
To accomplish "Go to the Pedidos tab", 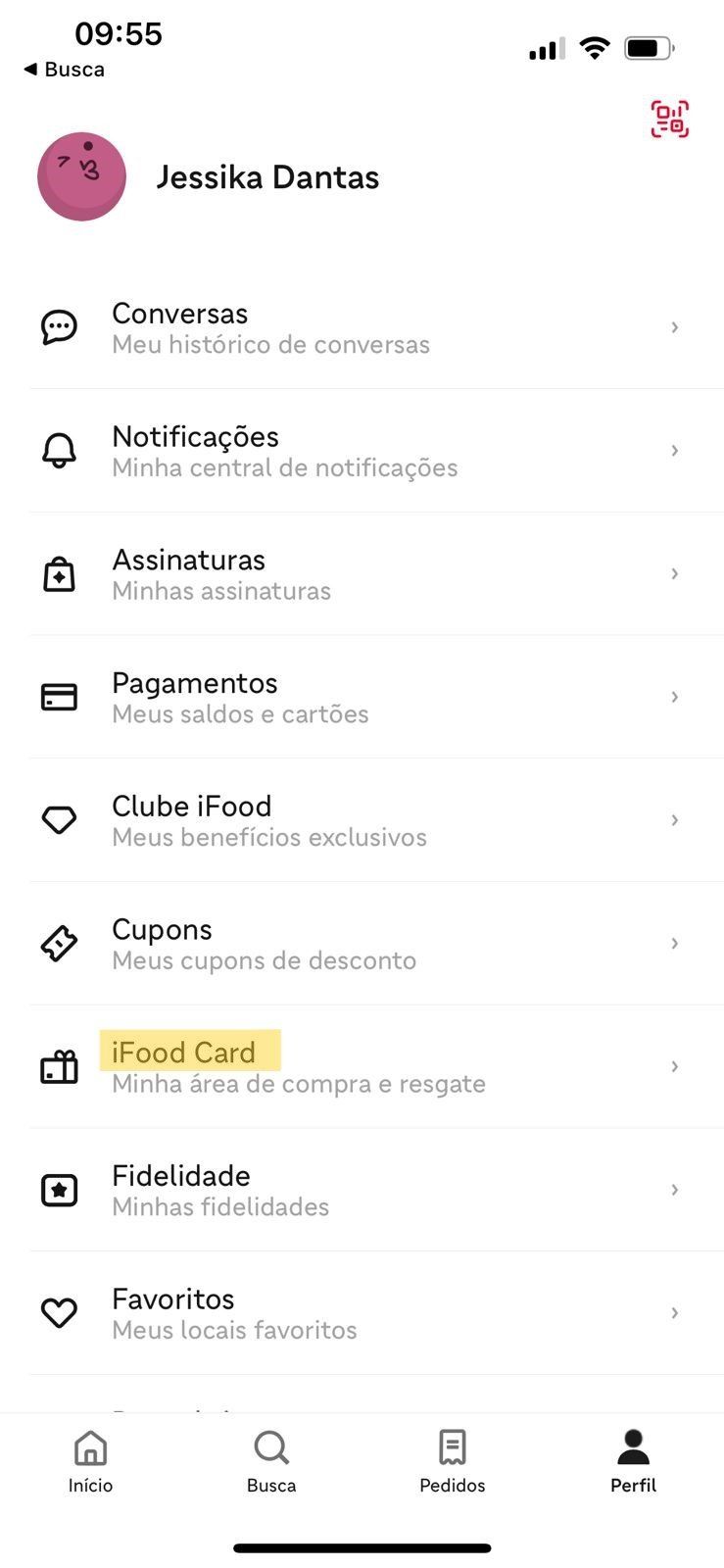I will [452, 1461].
